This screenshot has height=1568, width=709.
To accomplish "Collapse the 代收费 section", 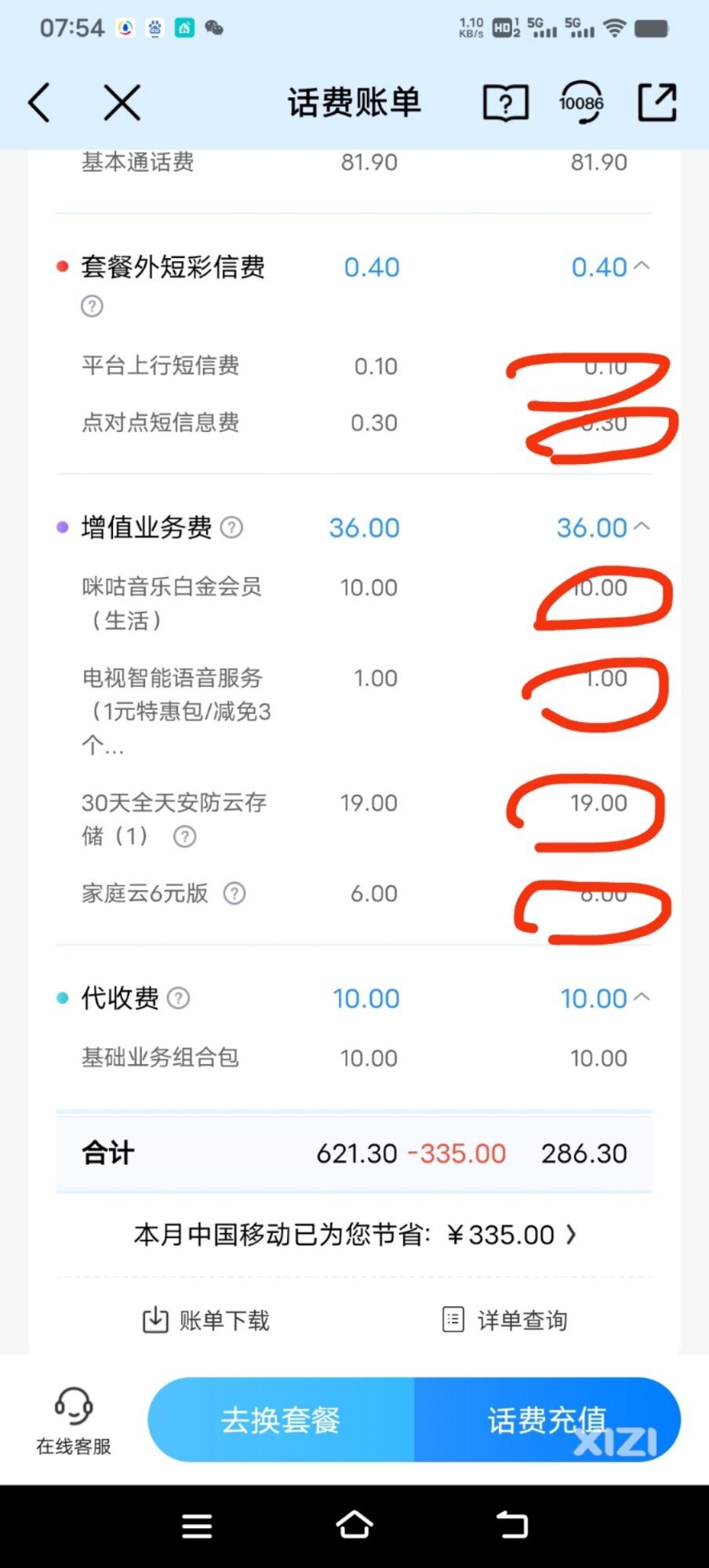I will pos(642,997).
